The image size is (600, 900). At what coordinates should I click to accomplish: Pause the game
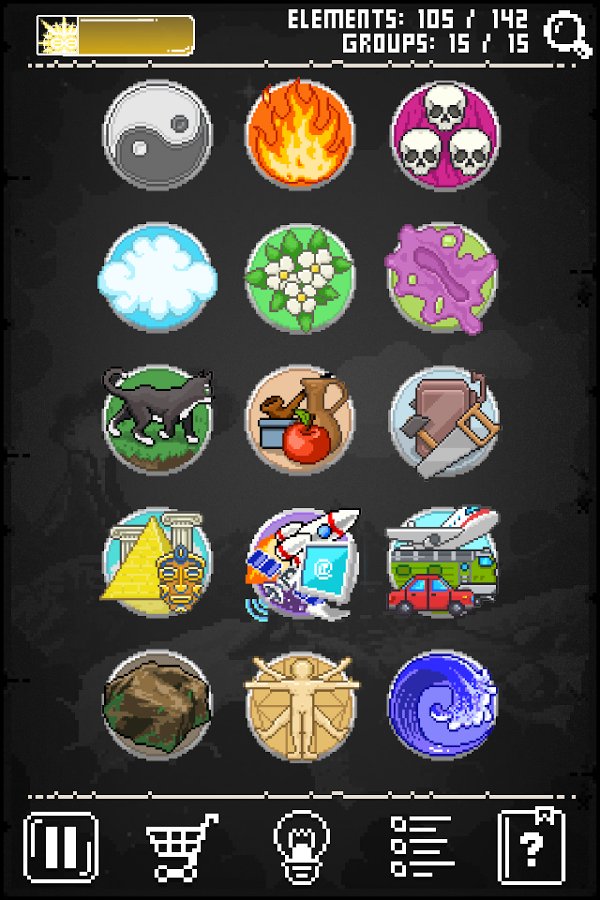(61, 846)
